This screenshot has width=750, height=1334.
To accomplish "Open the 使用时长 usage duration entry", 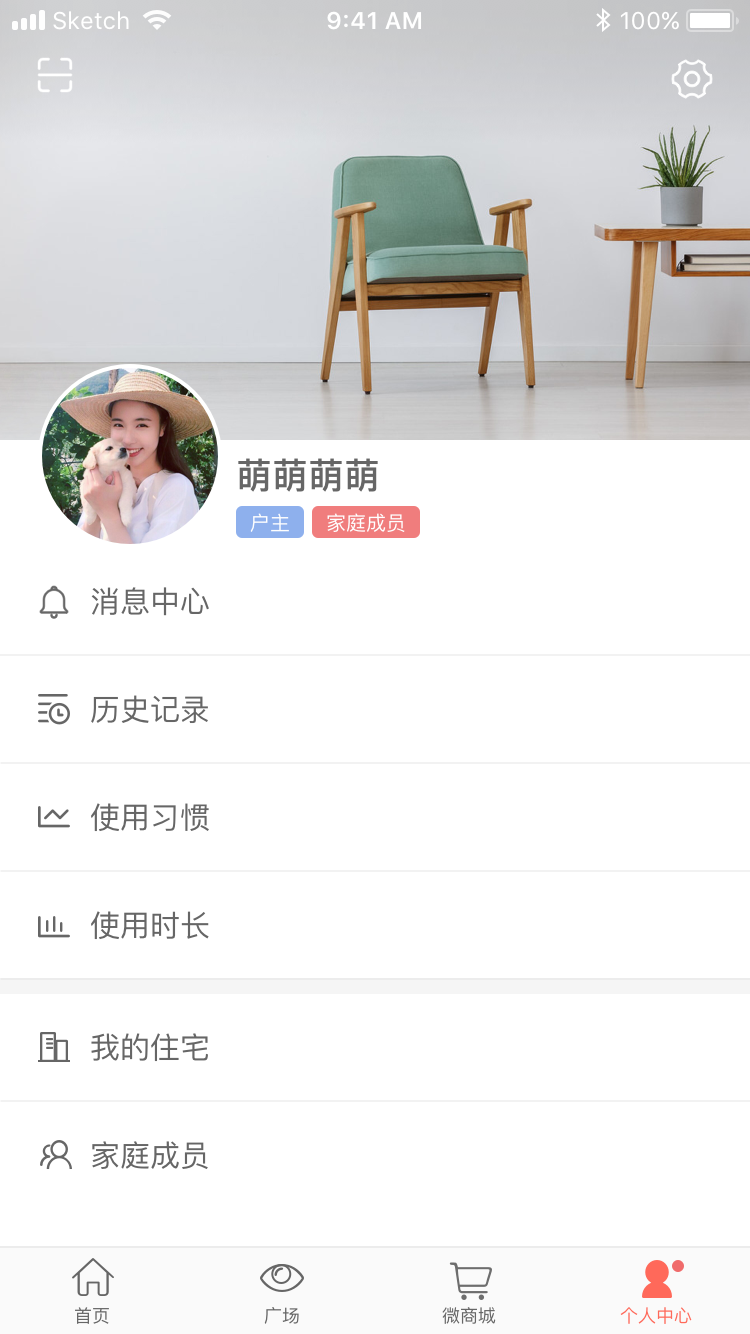I will (x=148, y=926).
